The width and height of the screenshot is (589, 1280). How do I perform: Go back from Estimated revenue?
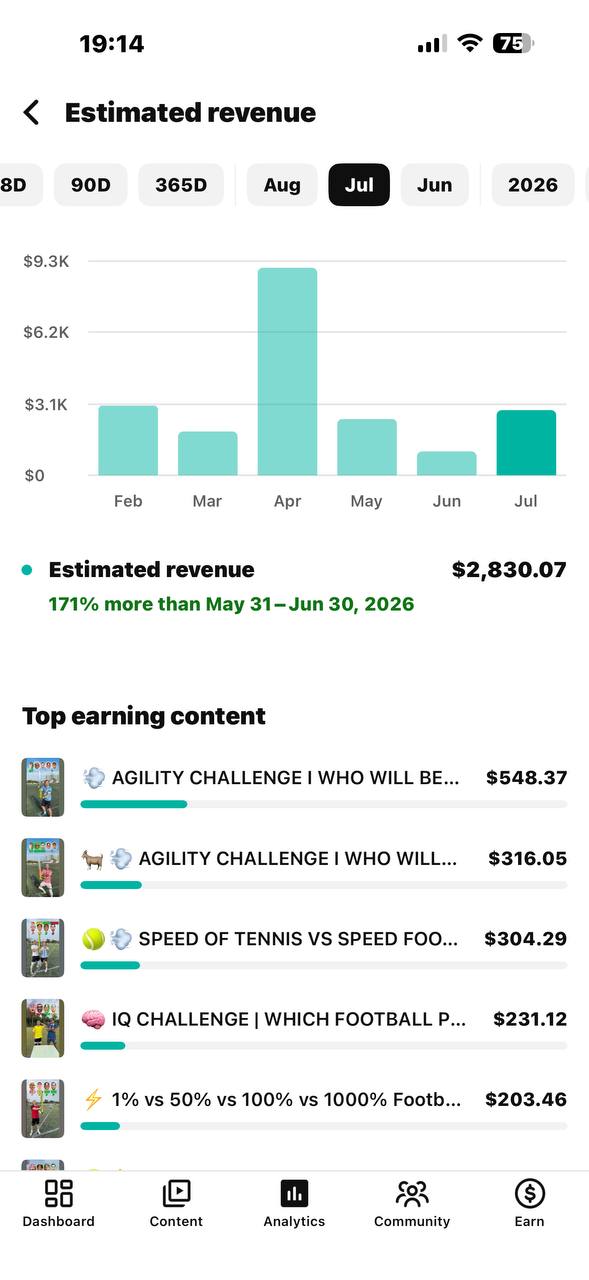click(32, 112)
